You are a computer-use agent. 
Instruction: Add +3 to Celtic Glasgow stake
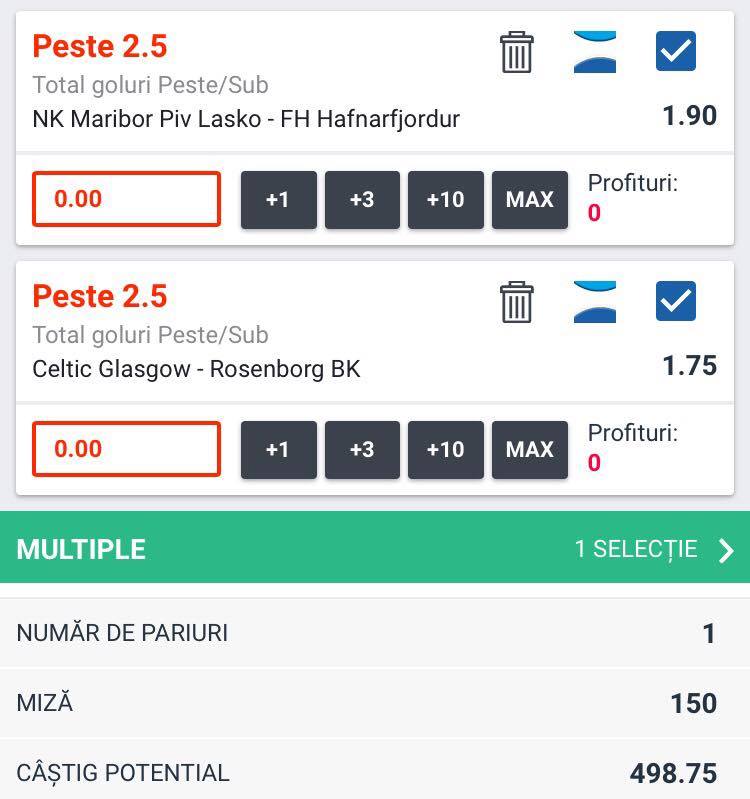(x=362, y=450)
